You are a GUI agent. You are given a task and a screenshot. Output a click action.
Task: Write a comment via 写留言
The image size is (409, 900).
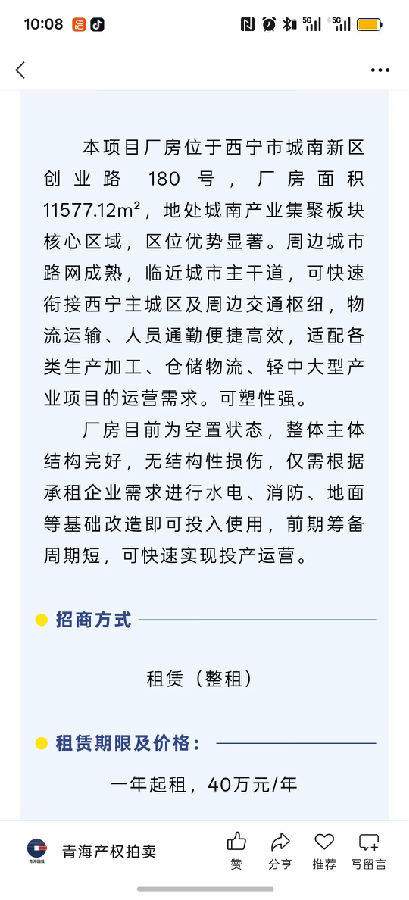click(x=369, y=851)
